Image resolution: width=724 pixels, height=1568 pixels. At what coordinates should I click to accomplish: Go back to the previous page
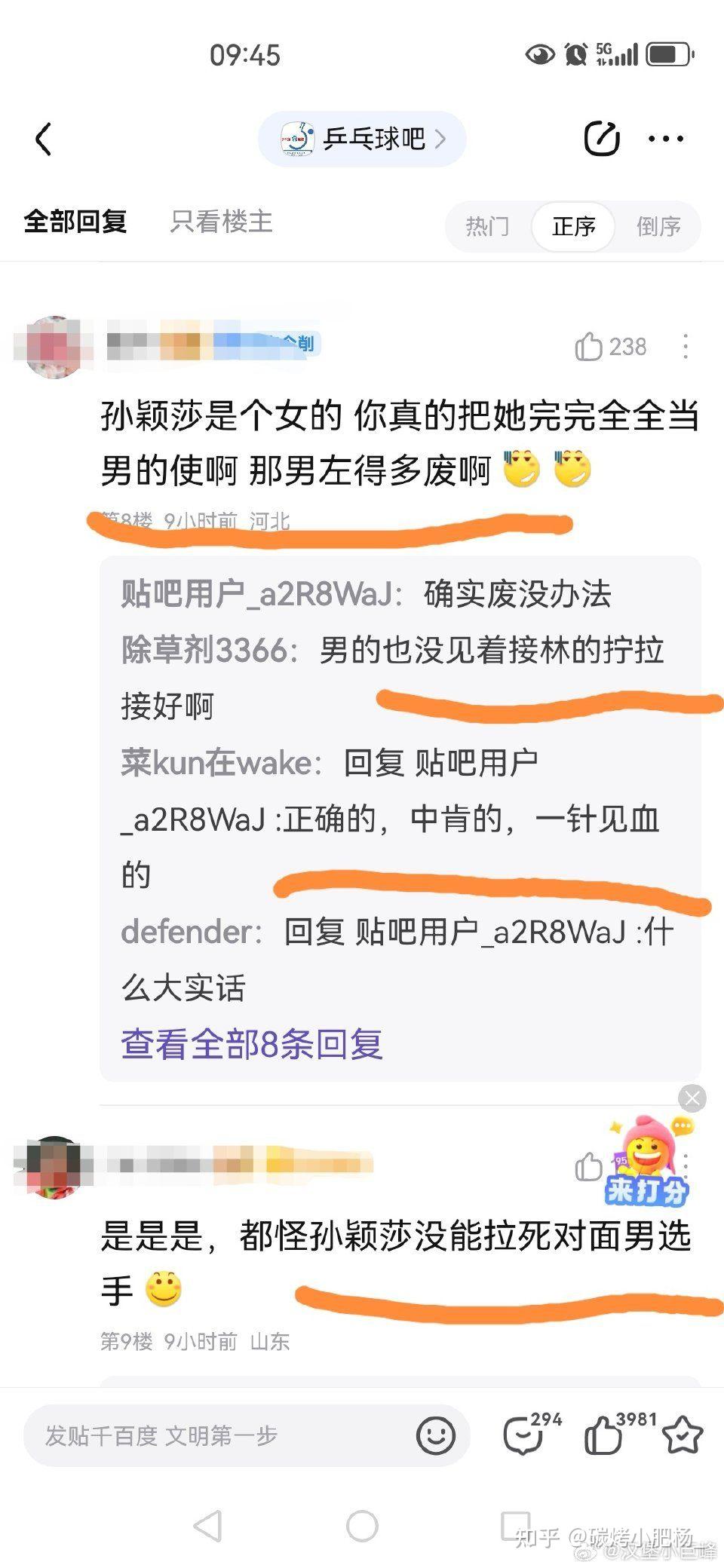pos(44,139)
